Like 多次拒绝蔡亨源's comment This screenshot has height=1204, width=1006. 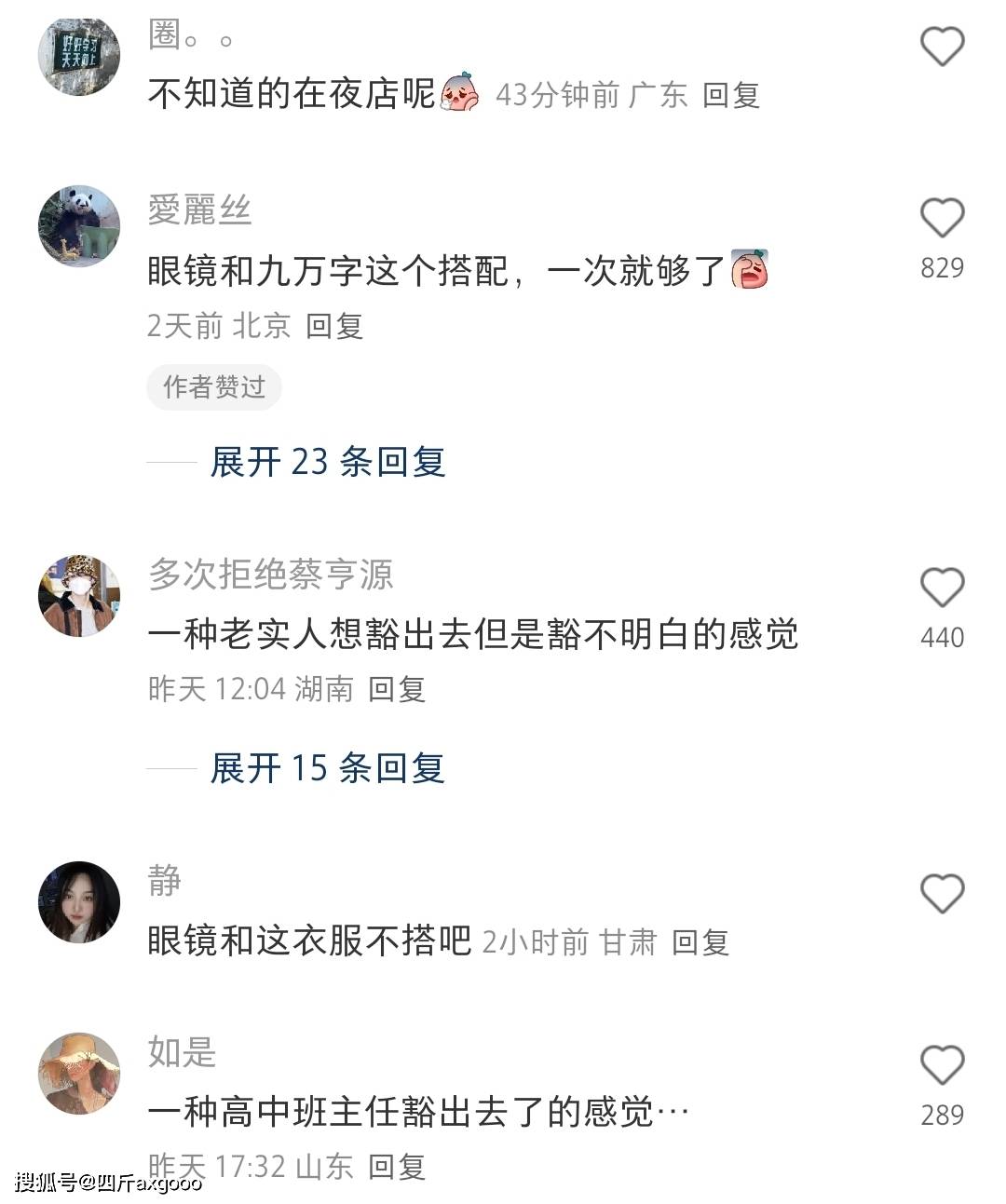942,588
